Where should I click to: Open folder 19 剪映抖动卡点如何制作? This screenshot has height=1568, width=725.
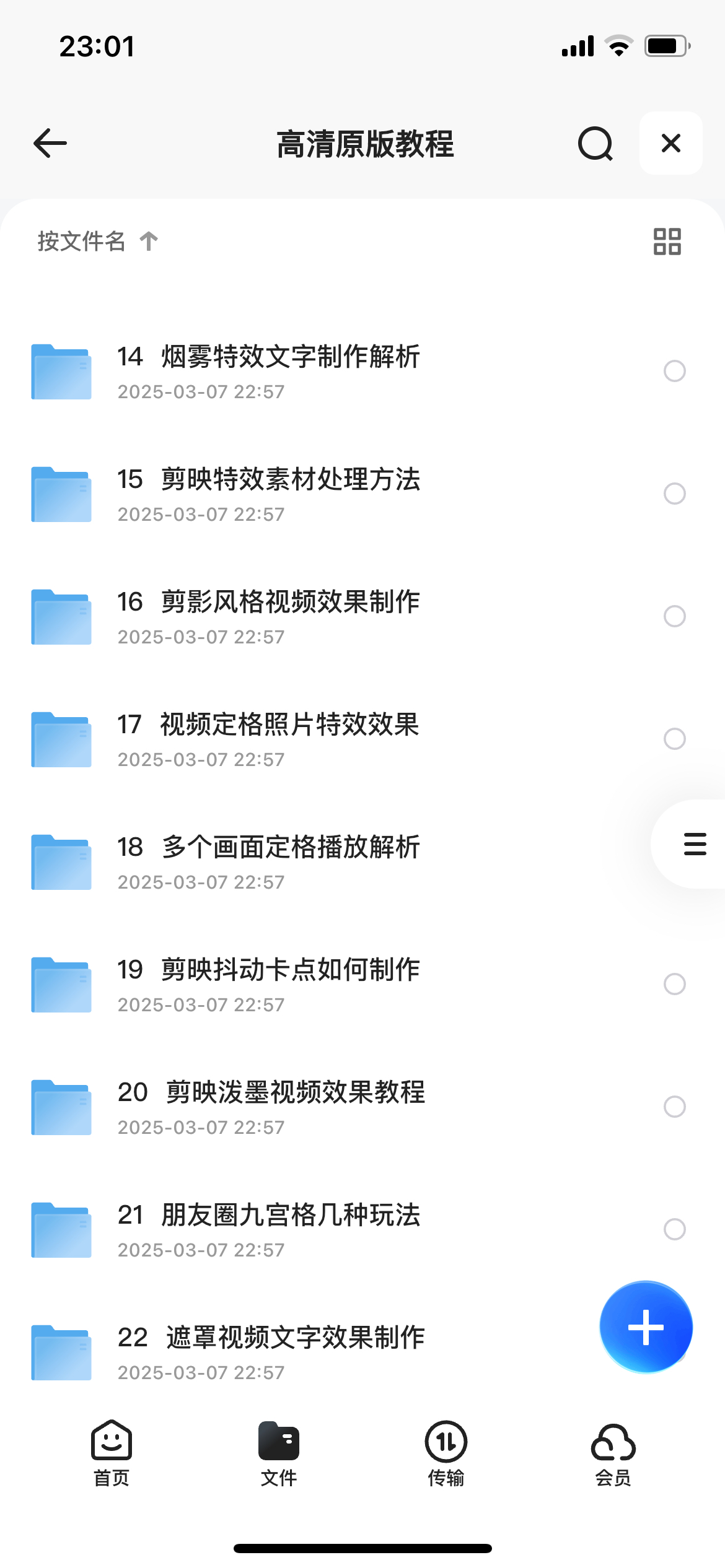click(x=362, y=985)
